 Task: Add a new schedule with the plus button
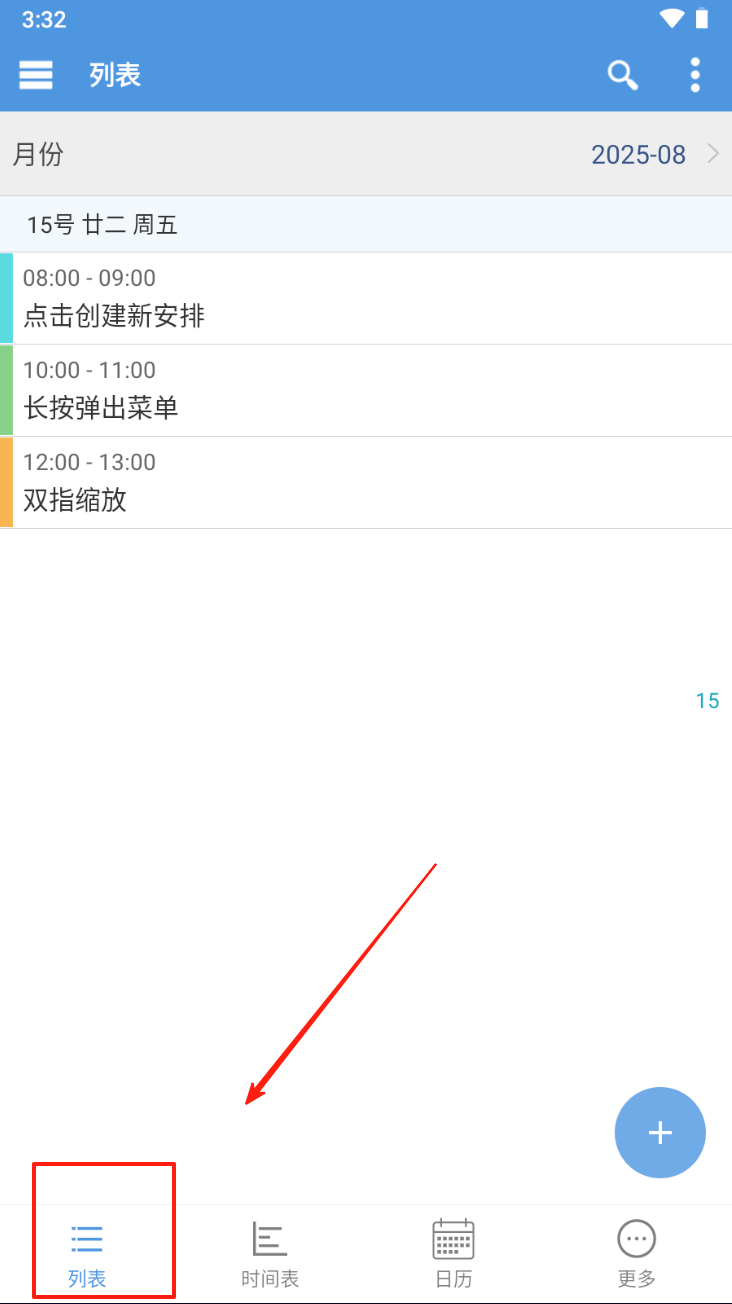coord(660,1132)
